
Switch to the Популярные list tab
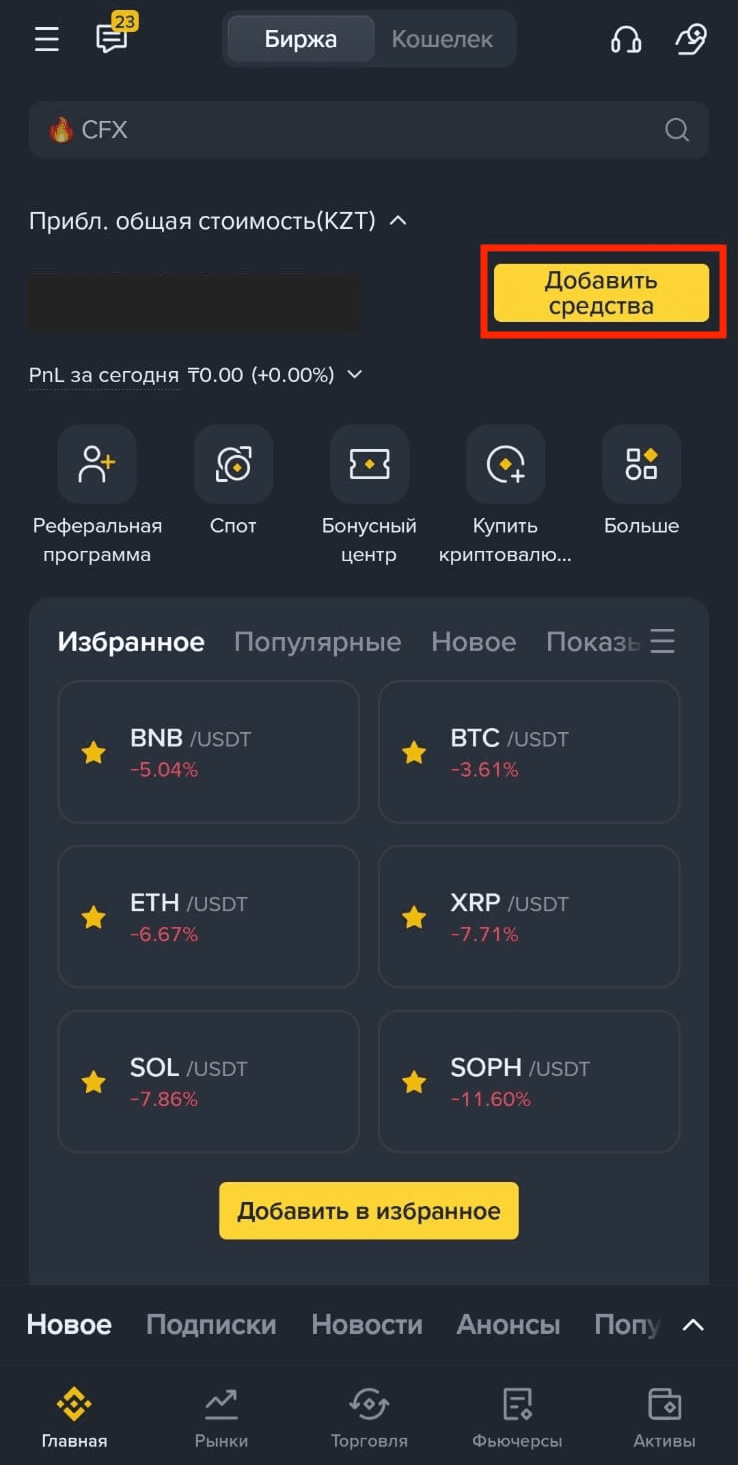pyautogui.click(x=317, y=642)
